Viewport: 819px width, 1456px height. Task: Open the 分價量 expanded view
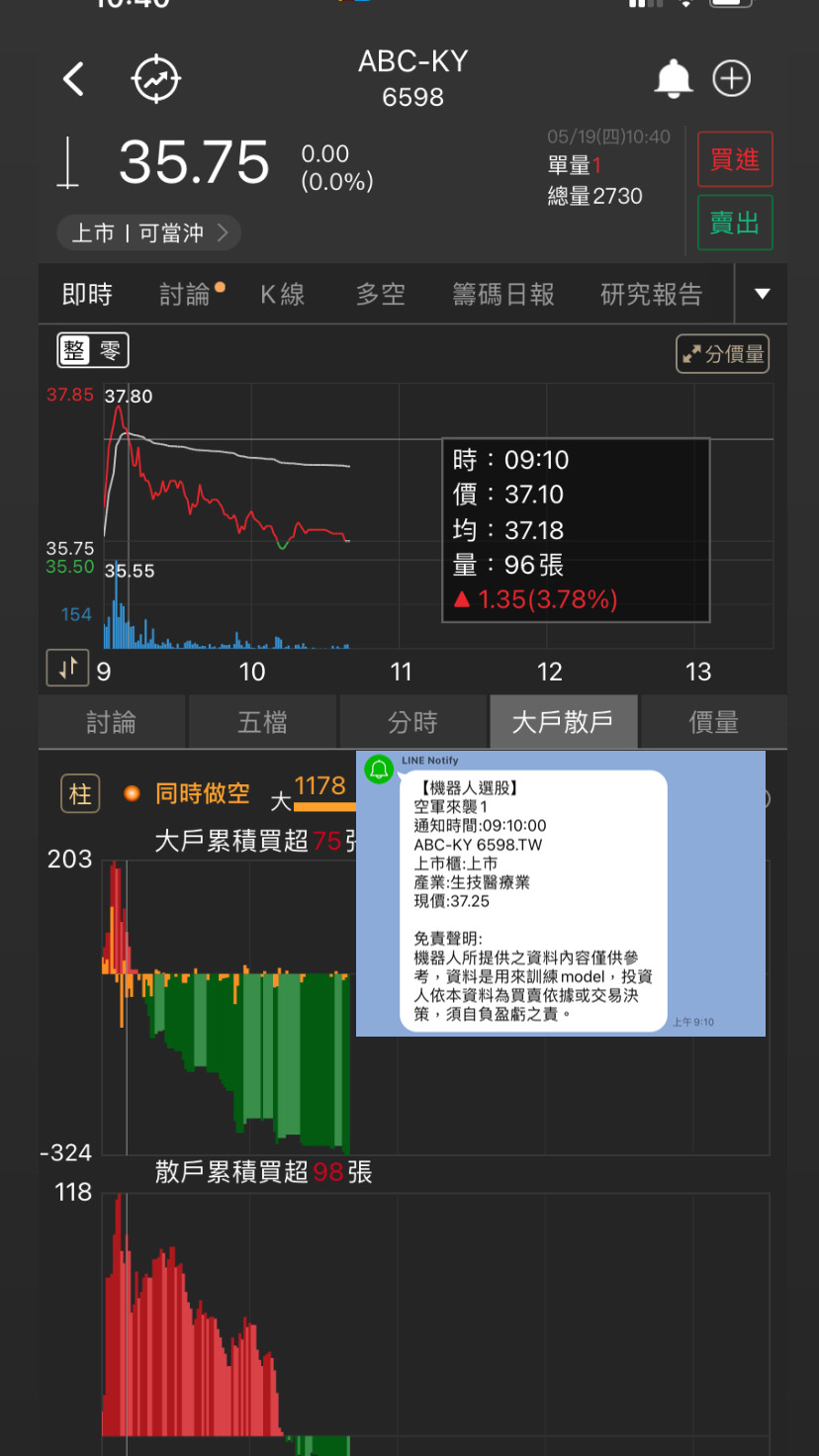[x=722, y=354]
